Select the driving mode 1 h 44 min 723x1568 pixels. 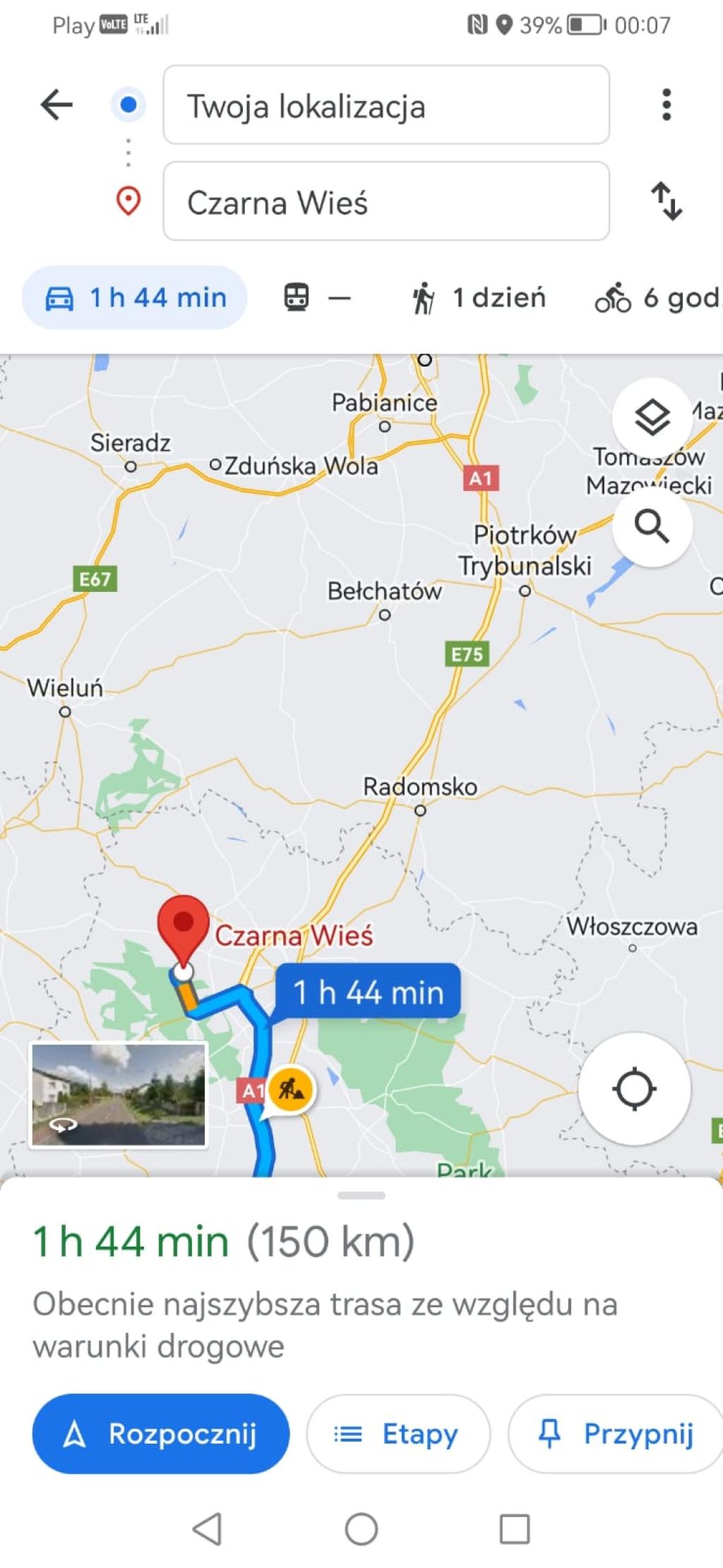click(x=135, y=298)
